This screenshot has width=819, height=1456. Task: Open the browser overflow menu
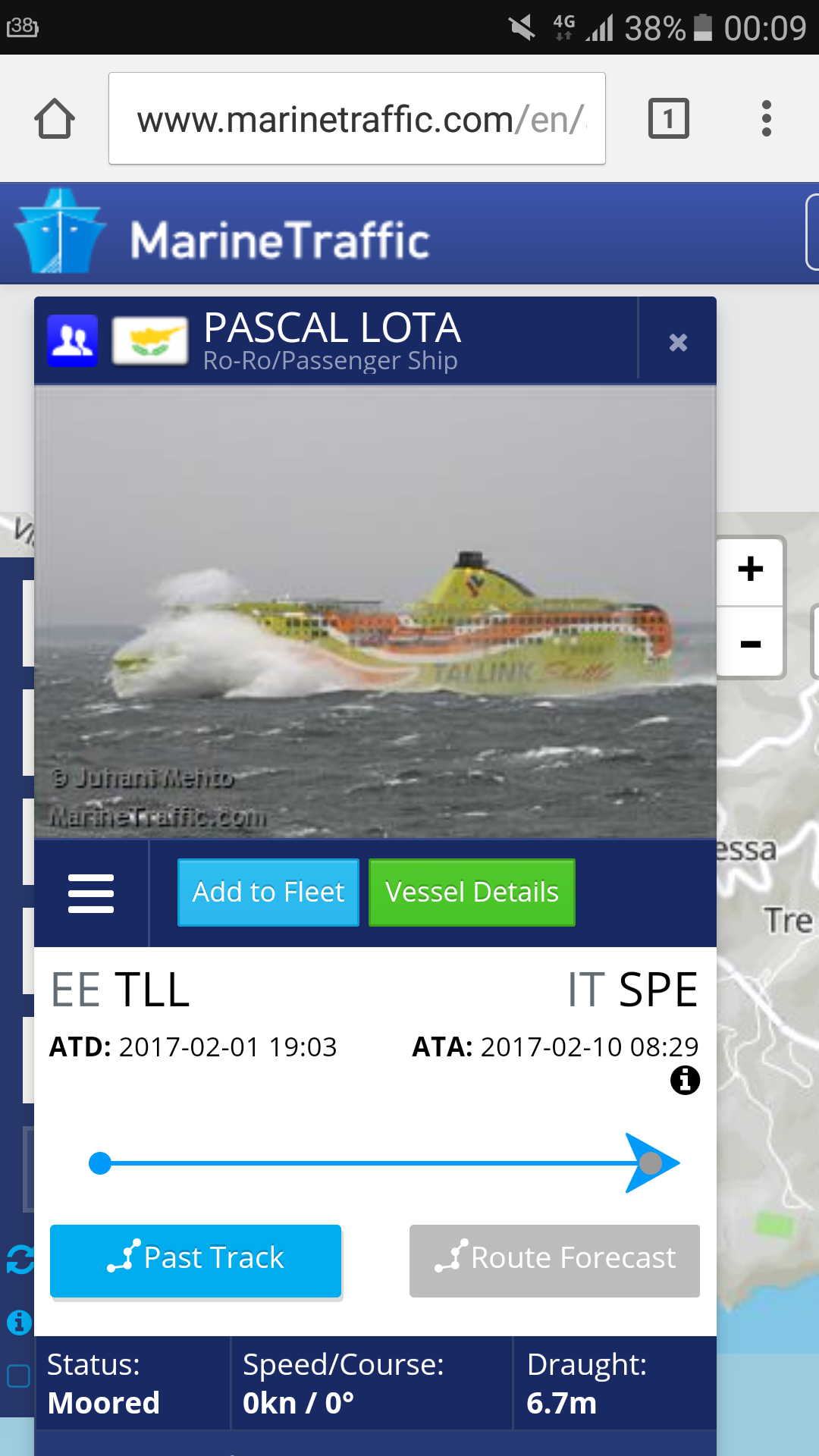[x=767, y=118]
